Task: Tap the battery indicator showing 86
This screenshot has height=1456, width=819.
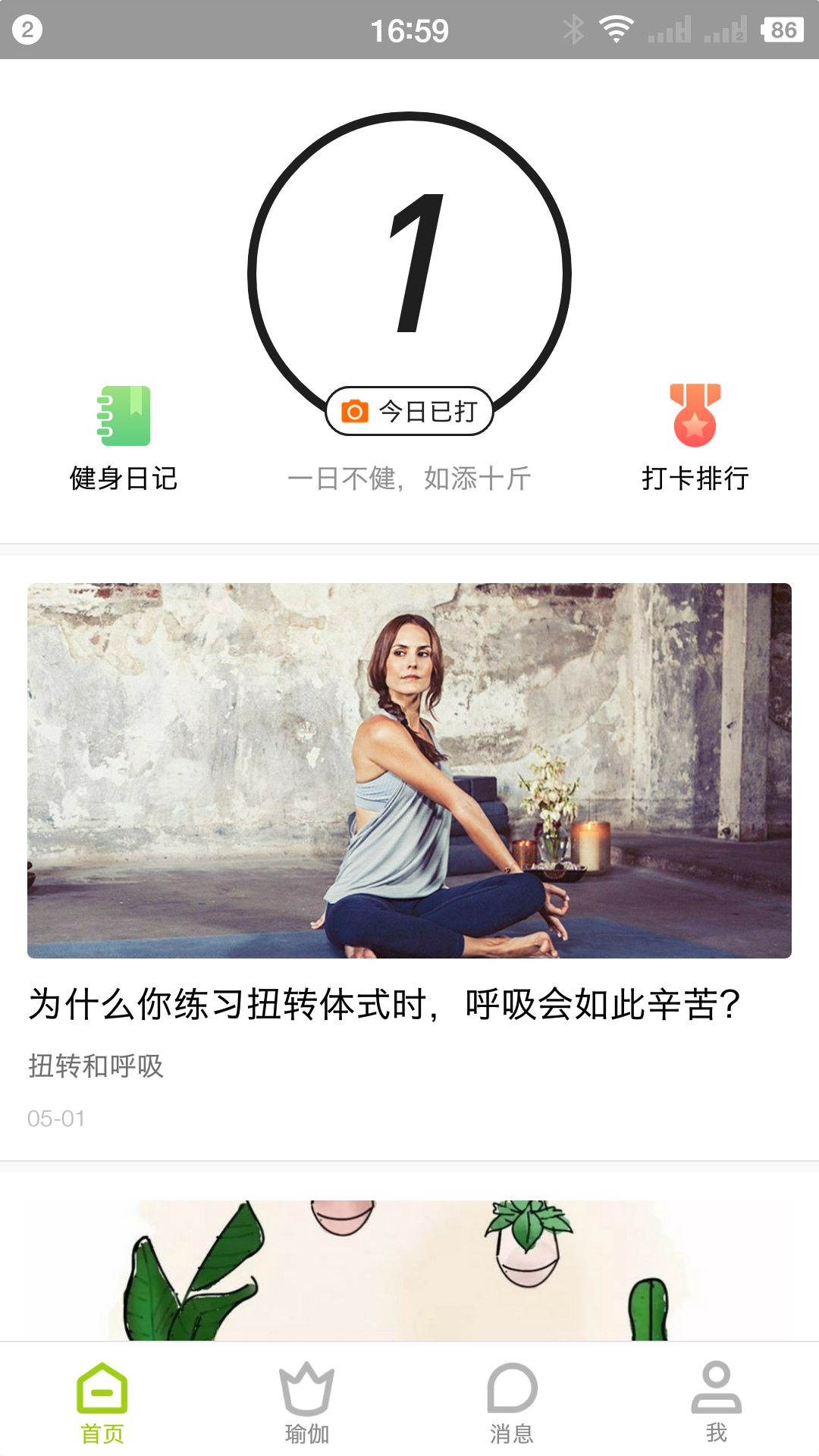Action: coord(779,29)
